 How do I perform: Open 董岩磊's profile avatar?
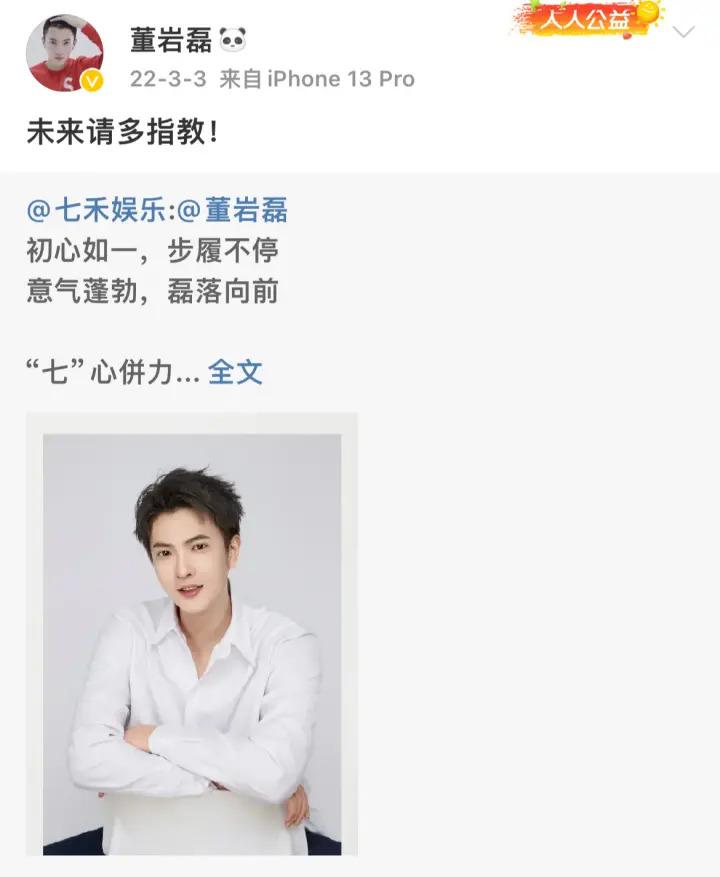64,53
